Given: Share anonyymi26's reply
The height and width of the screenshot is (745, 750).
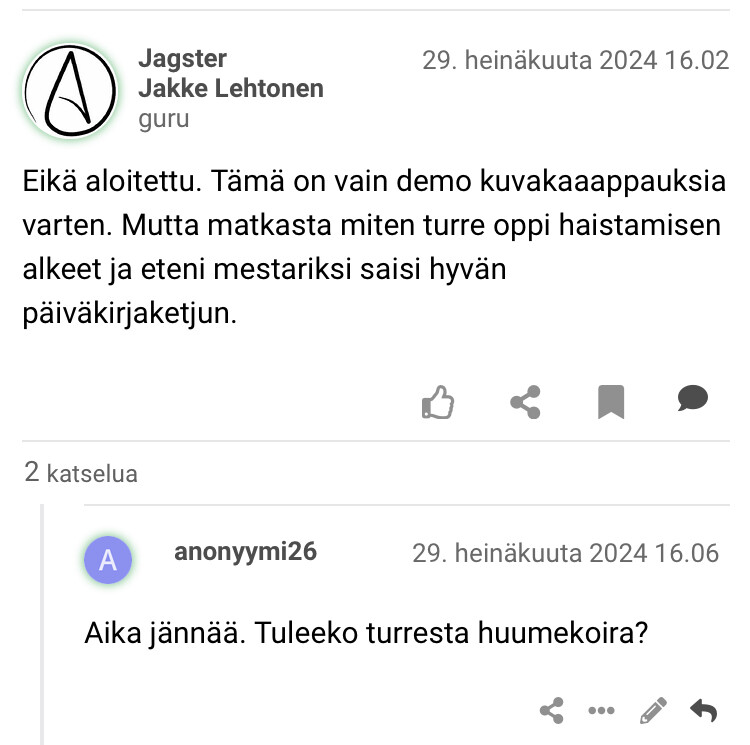Looking at the screenshot, I should click(x=552, y=711).
